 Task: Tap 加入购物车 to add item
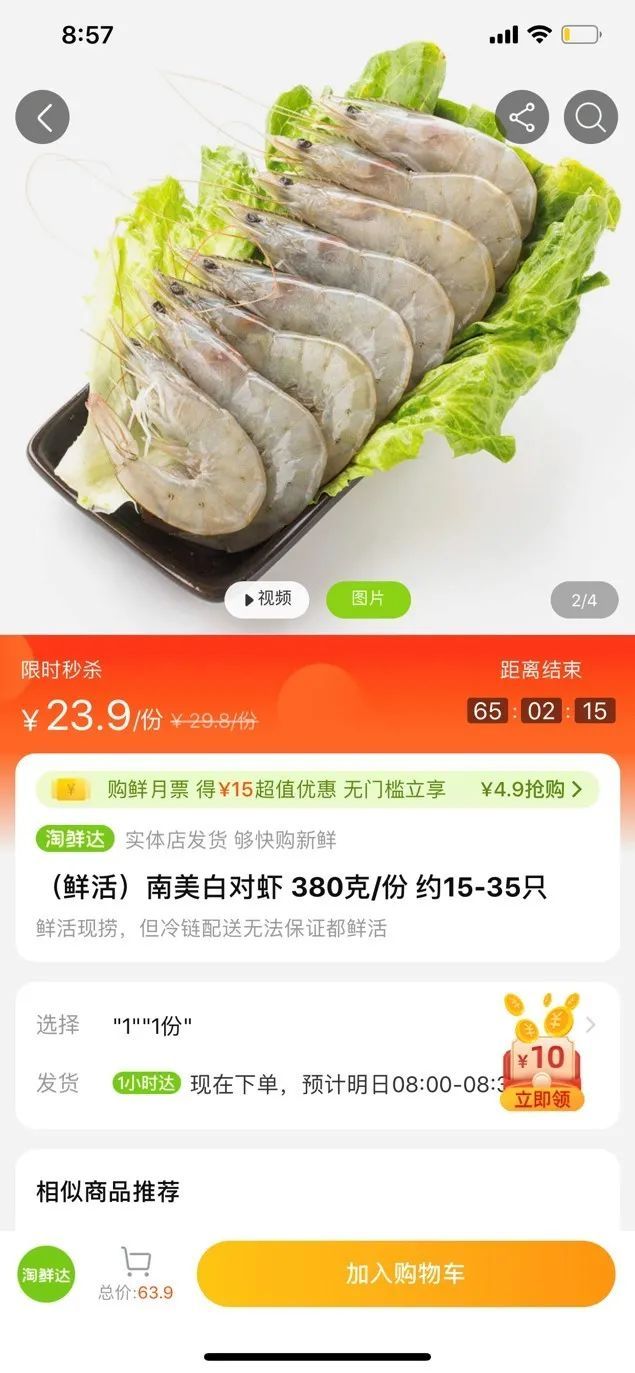[405, 1273]
